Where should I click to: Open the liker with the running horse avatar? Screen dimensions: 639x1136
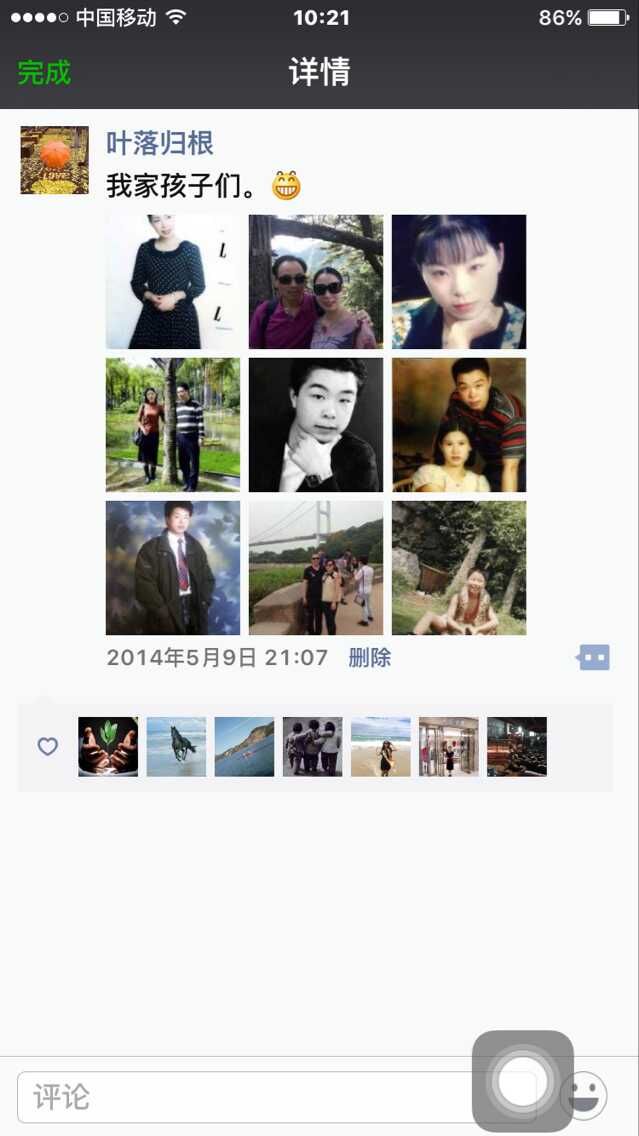click(x=176, y=747)
